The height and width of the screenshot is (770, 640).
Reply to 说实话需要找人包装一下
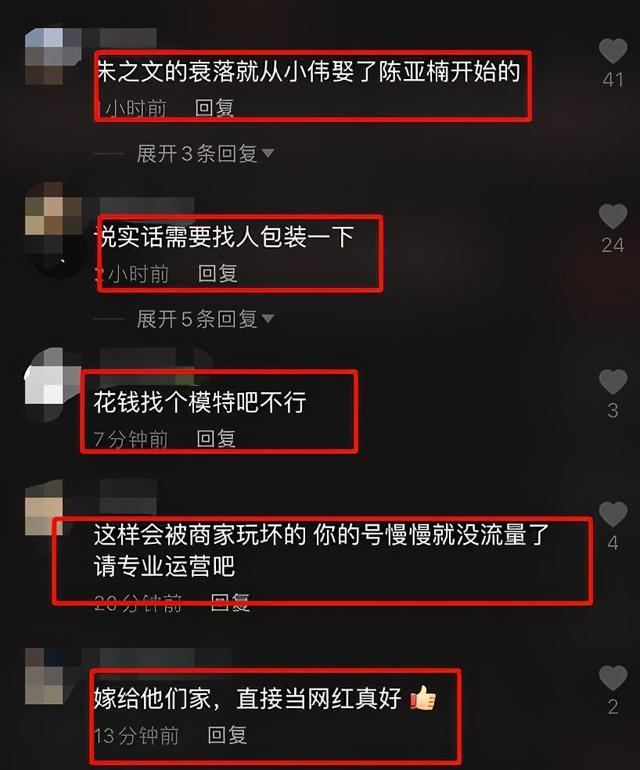pos(217,273)
